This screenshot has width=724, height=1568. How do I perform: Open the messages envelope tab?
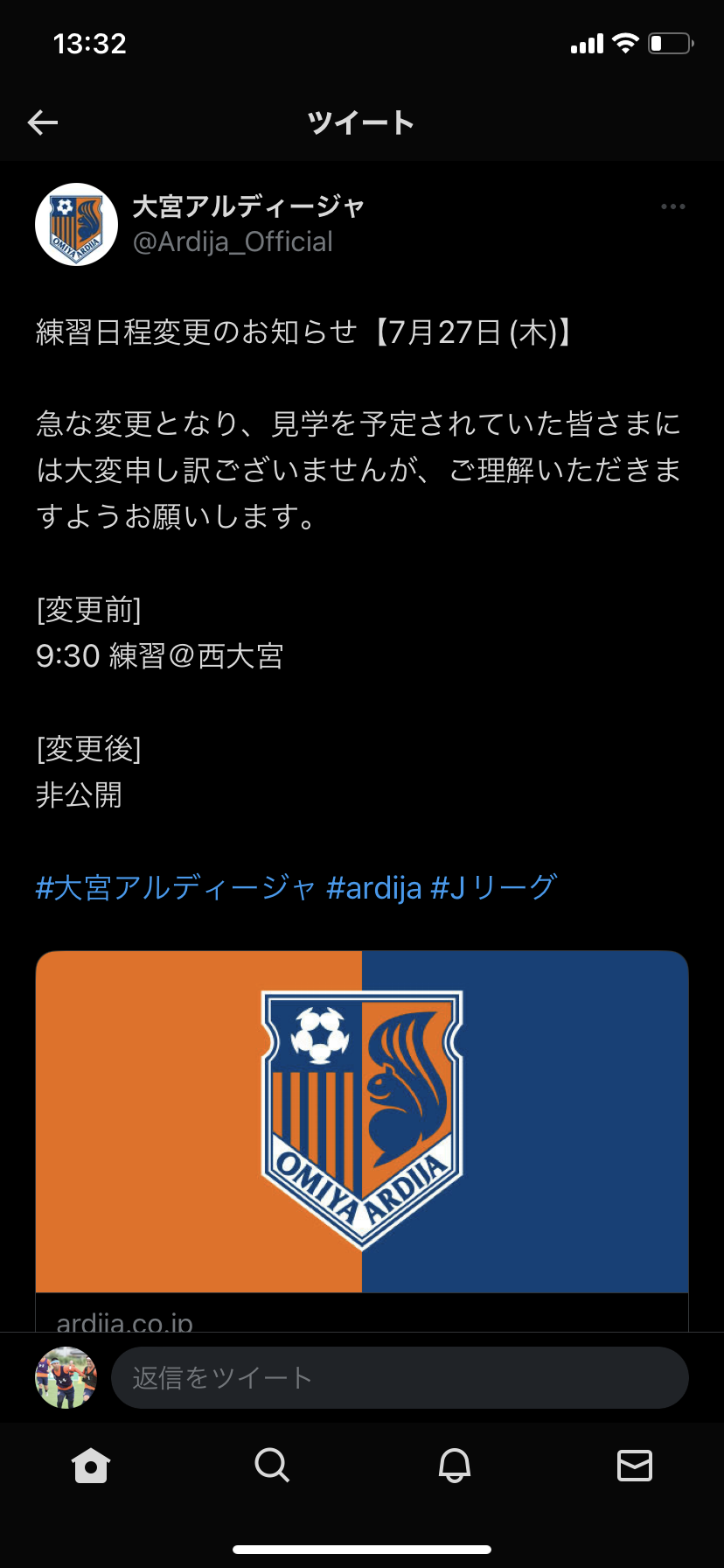click(635, 1465)
